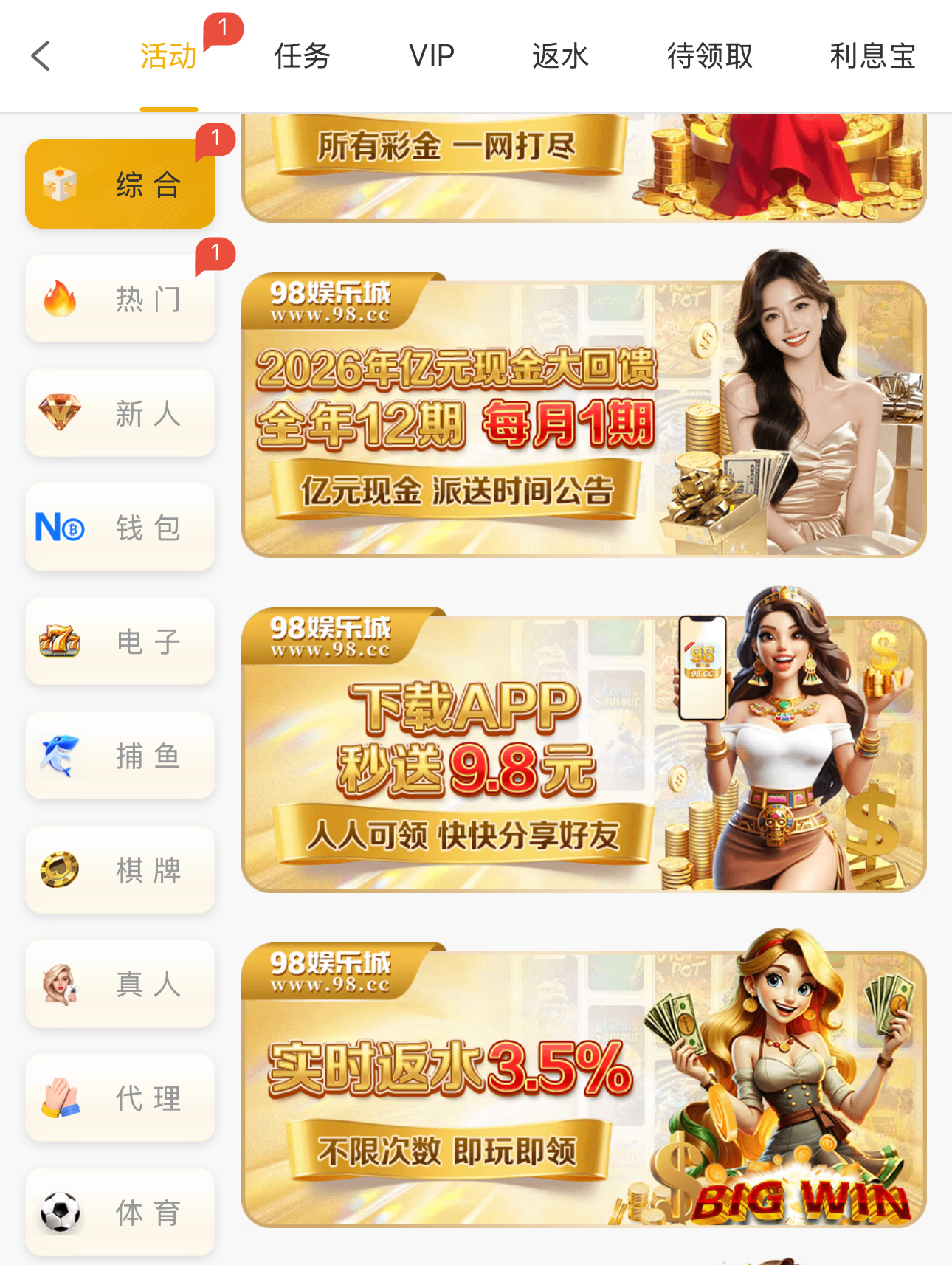The height and width of the screenshot is (1265, 952).
Task: Select the 热门 category
Action: pos(120,299)
